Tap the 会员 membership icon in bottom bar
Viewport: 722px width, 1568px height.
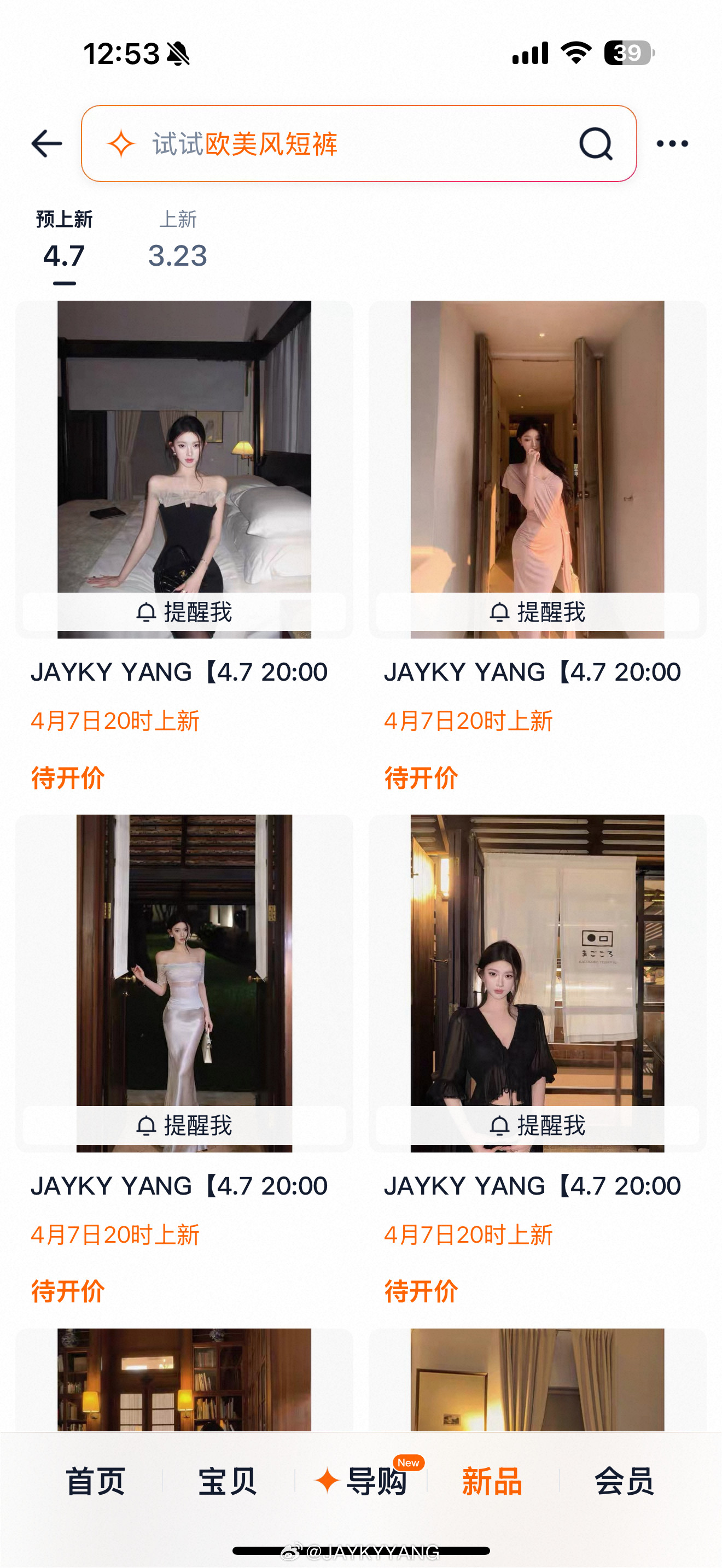click(626, 1483)
